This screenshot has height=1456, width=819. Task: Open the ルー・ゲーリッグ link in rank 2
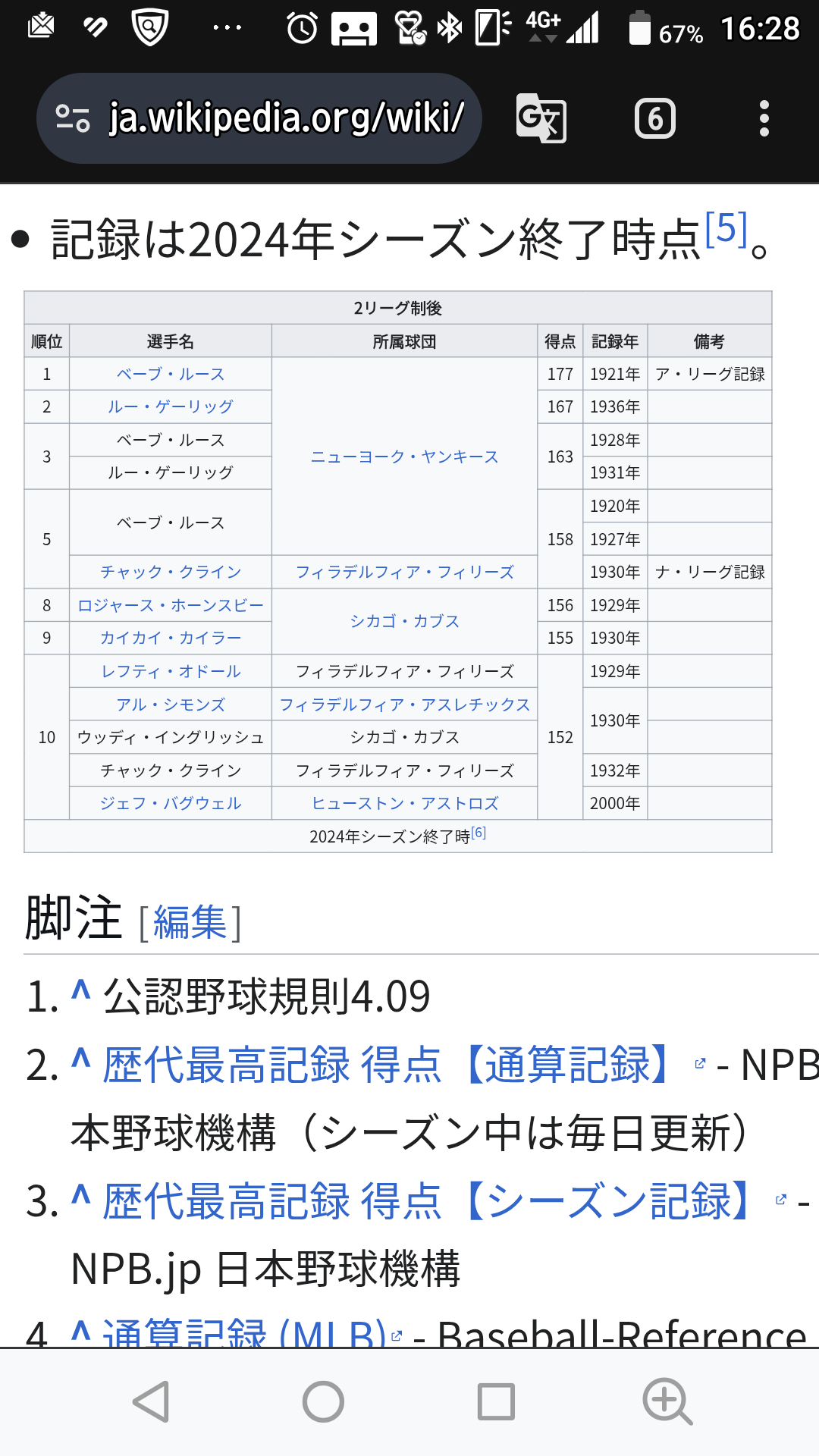(x=171, y=406)
